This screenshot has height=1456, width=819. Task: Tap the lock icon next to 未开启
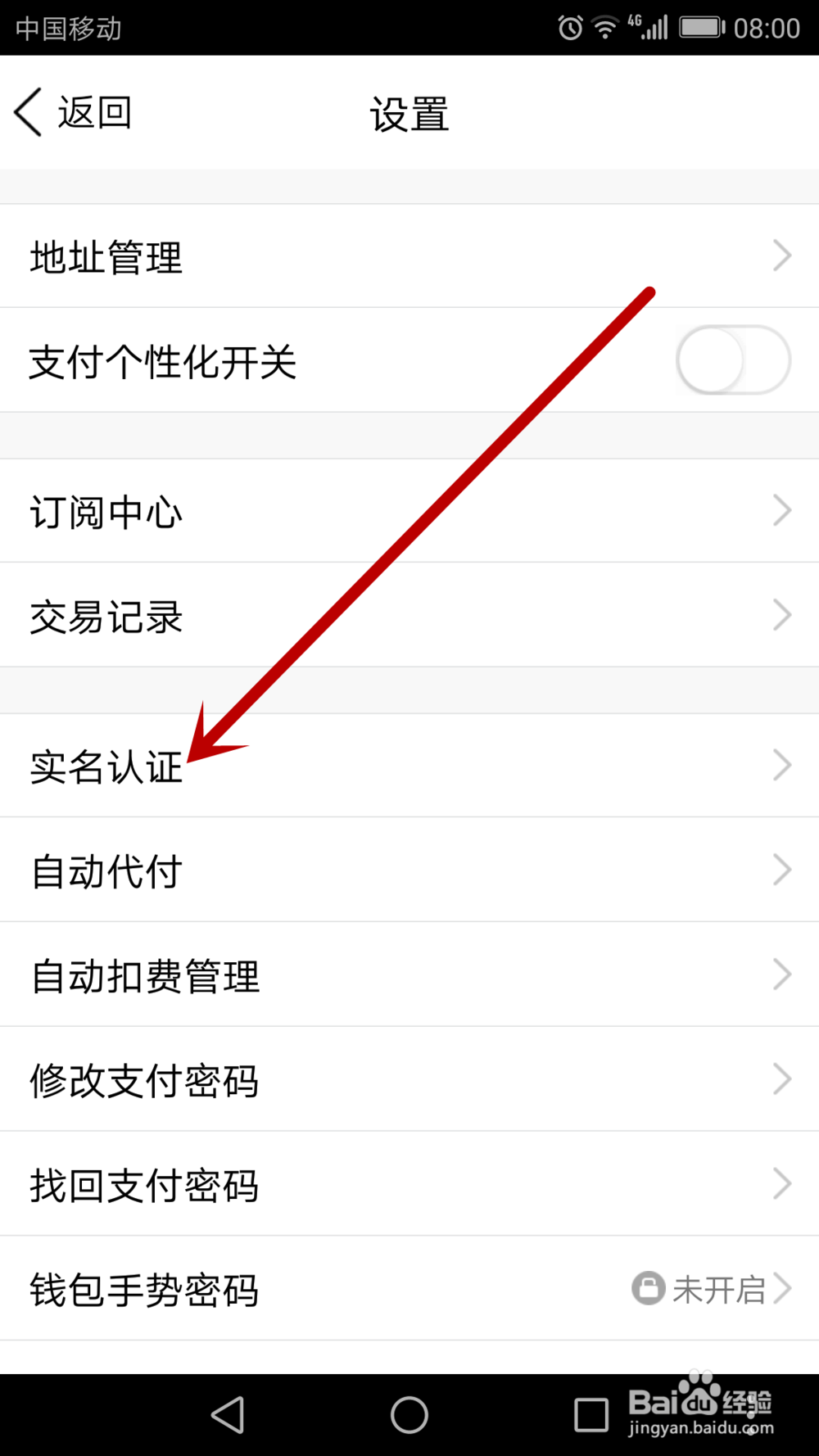tap(649, 1288)
